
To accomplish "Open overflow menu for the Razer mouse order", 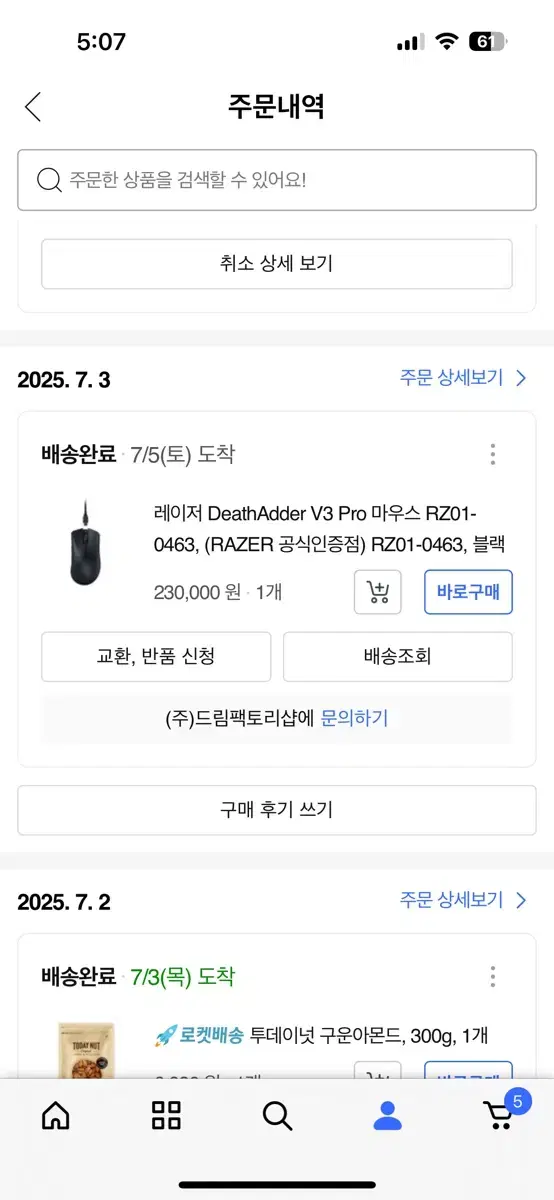I will [493, 455].
